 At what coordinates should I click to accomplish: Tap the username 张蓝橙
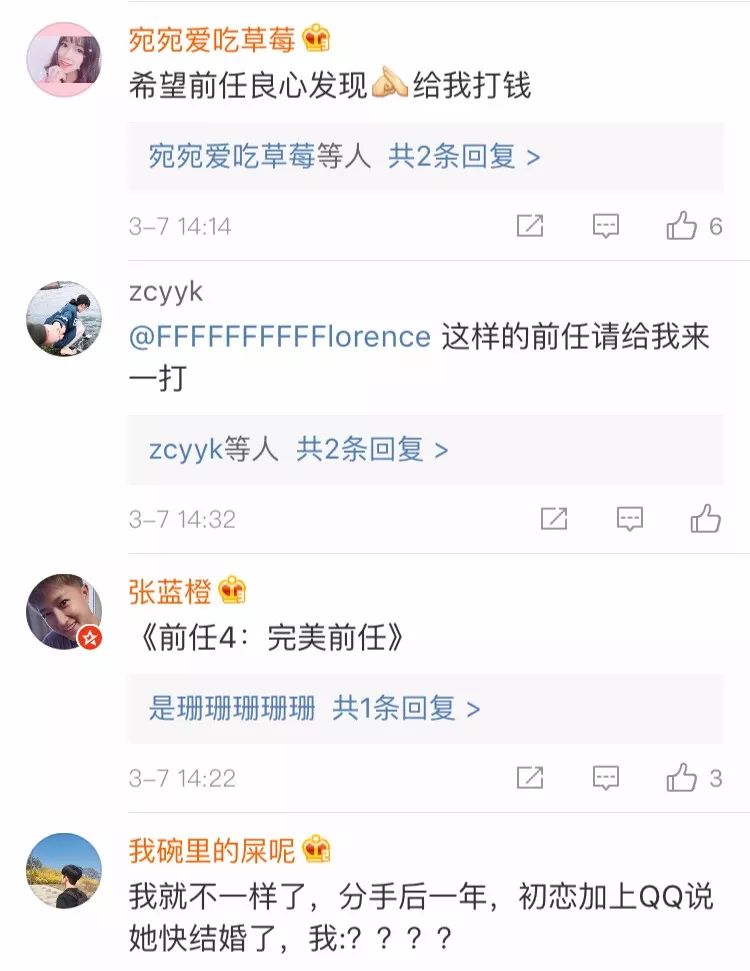pyautogui.click(x=169, y=591)
